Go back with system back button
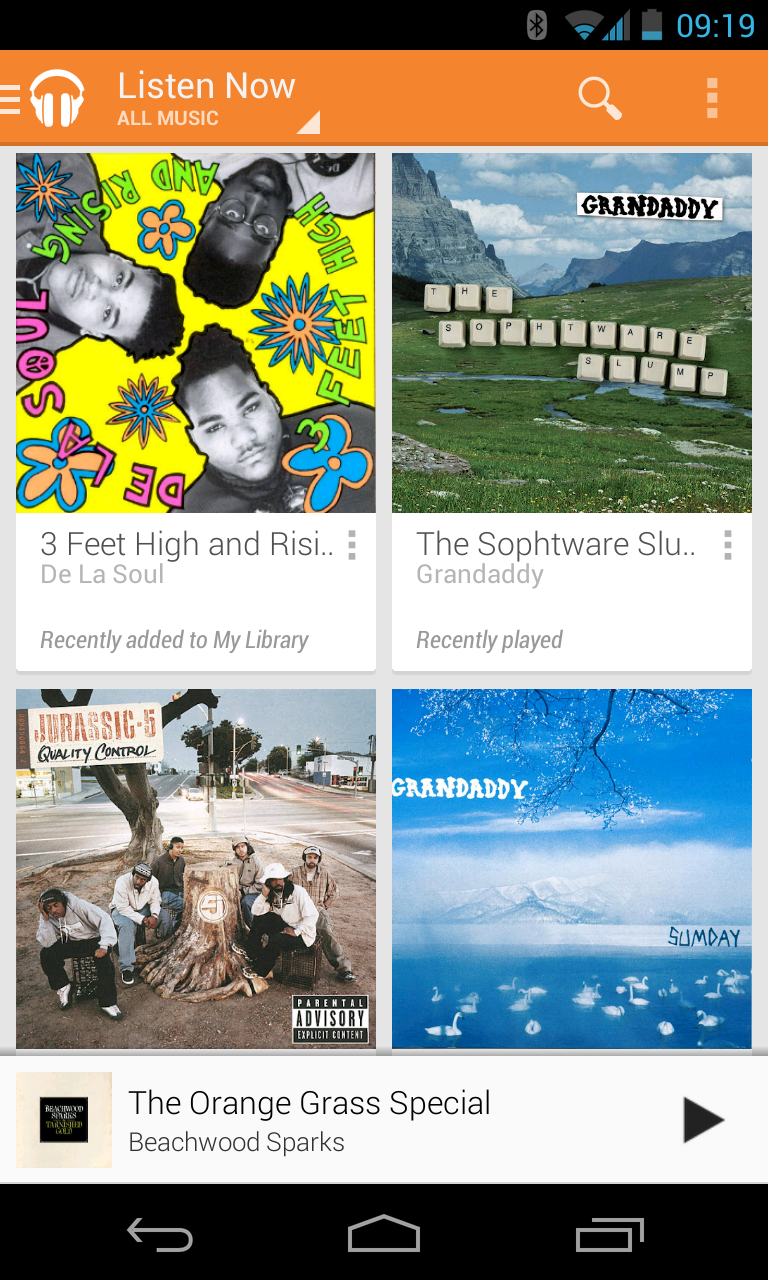768x1280 pixels. [x=160, y=1234]
